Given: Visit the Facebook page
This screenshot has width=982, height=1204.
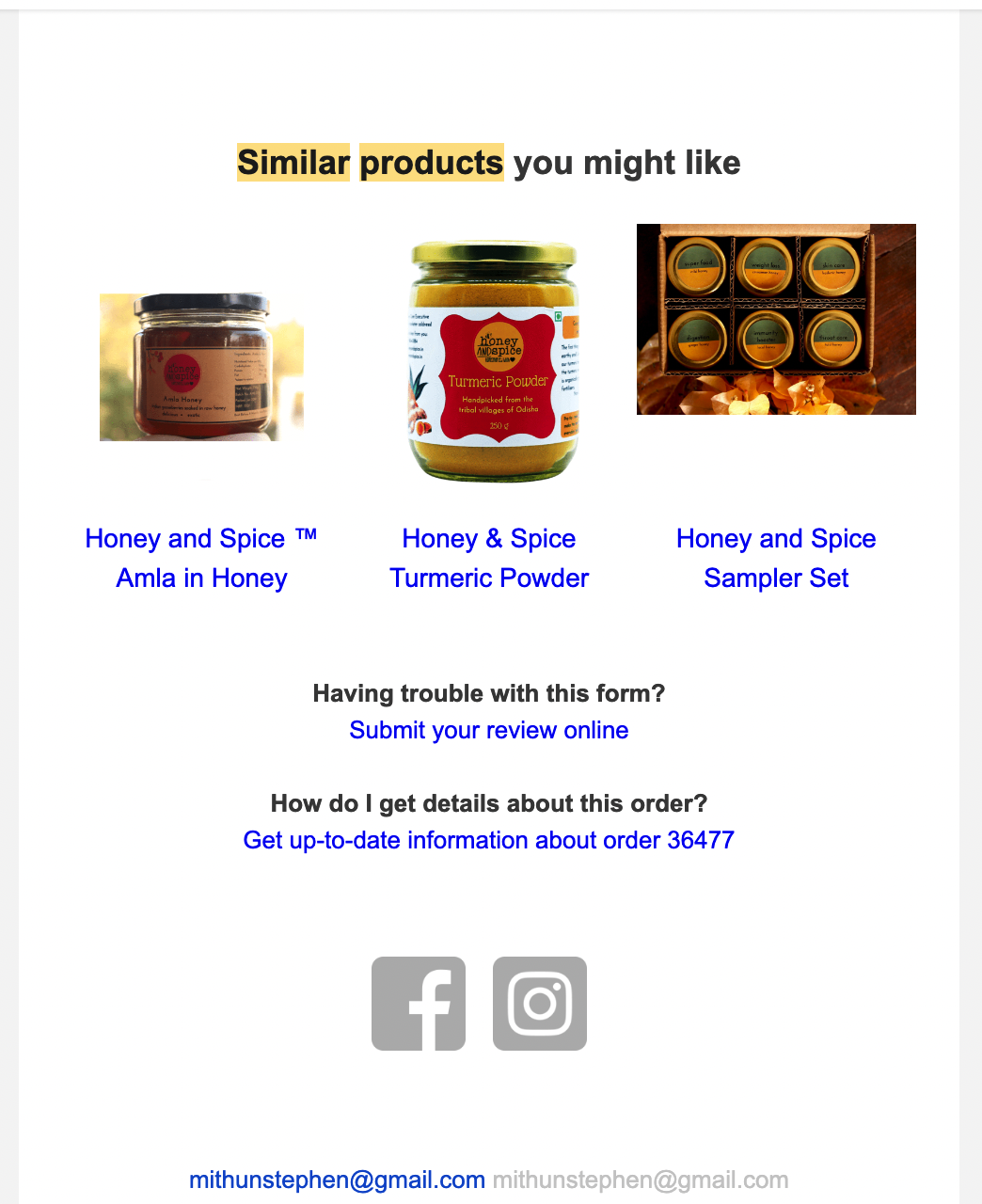Looking at the screenshot, I should pos(419,1004).
